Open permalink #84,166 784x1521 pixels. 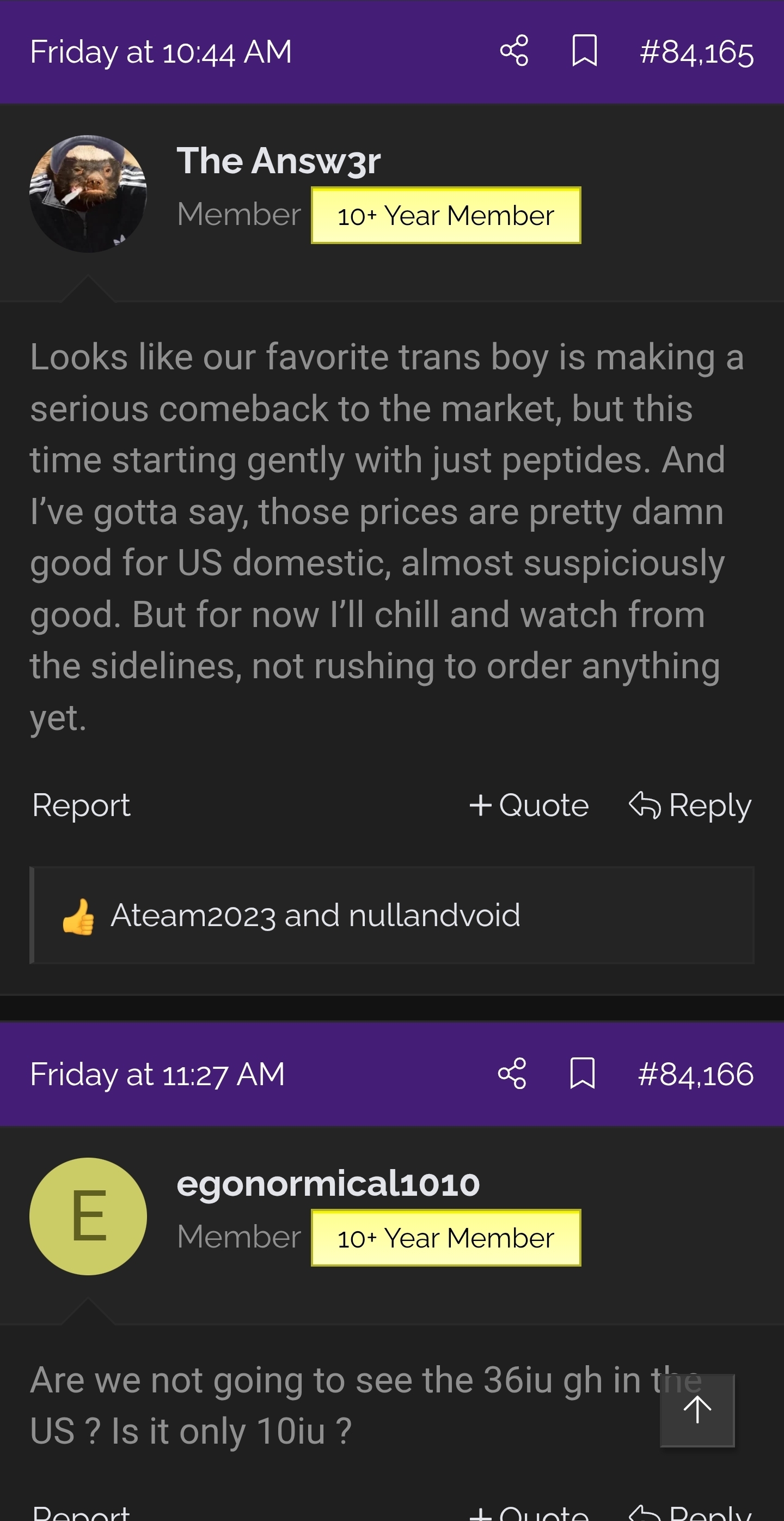pyautogui.click(x=695, y=1074)
